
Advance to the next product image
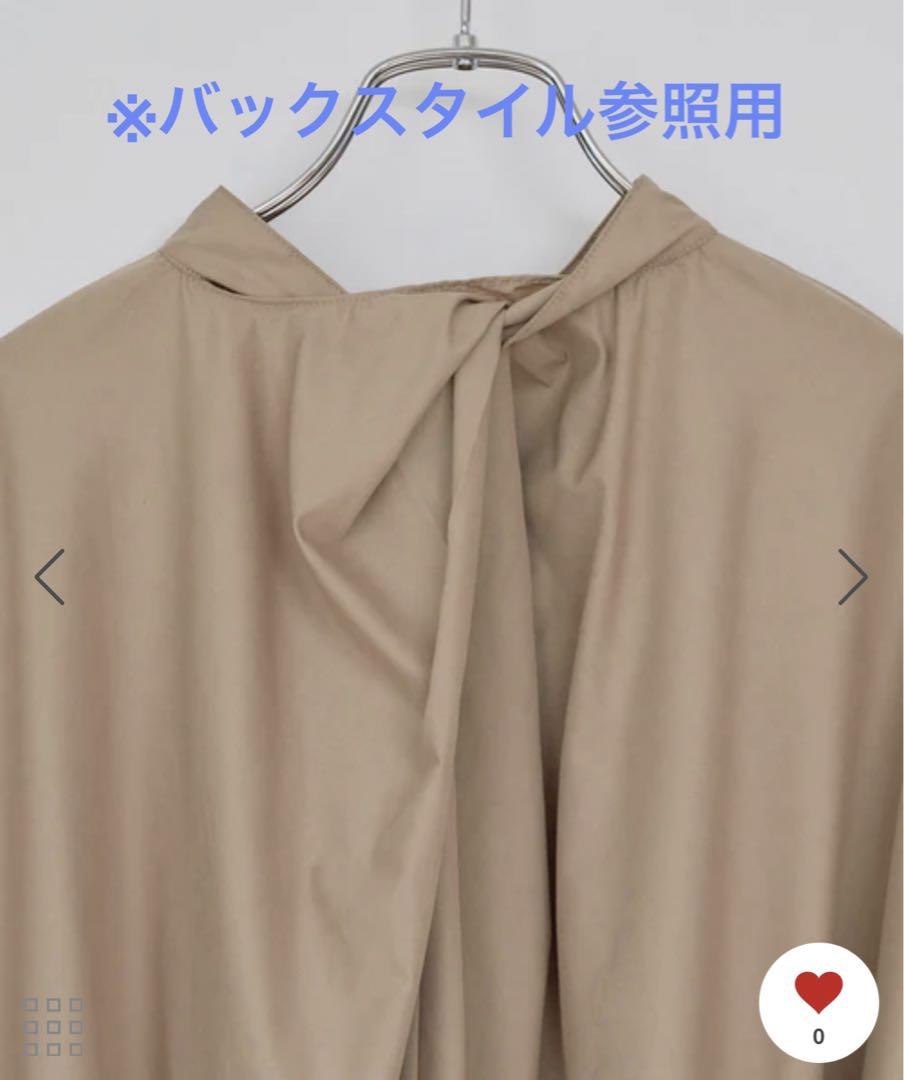coord(852,577)
